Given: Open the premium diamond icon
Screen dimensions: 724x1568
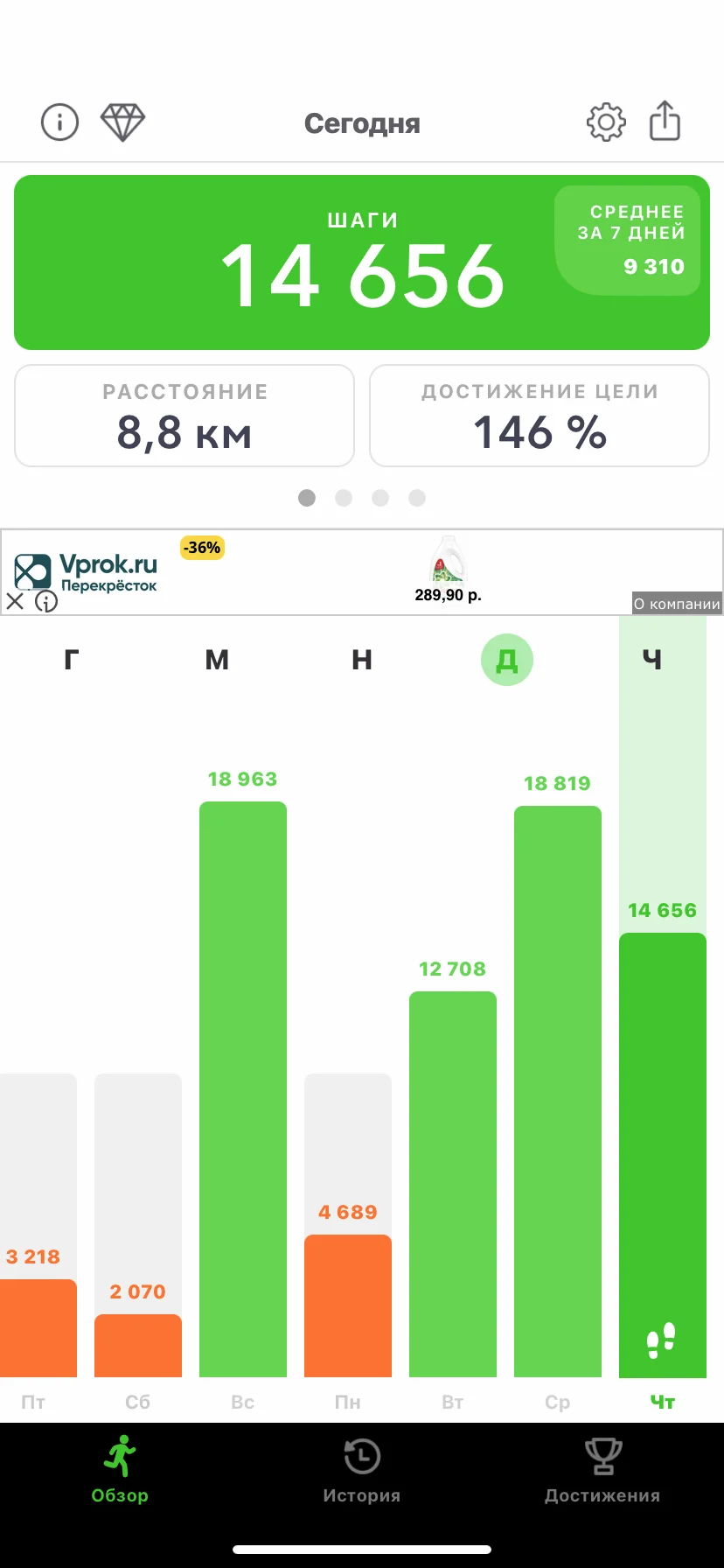Looking at the screenshot, I should (122, 122).
